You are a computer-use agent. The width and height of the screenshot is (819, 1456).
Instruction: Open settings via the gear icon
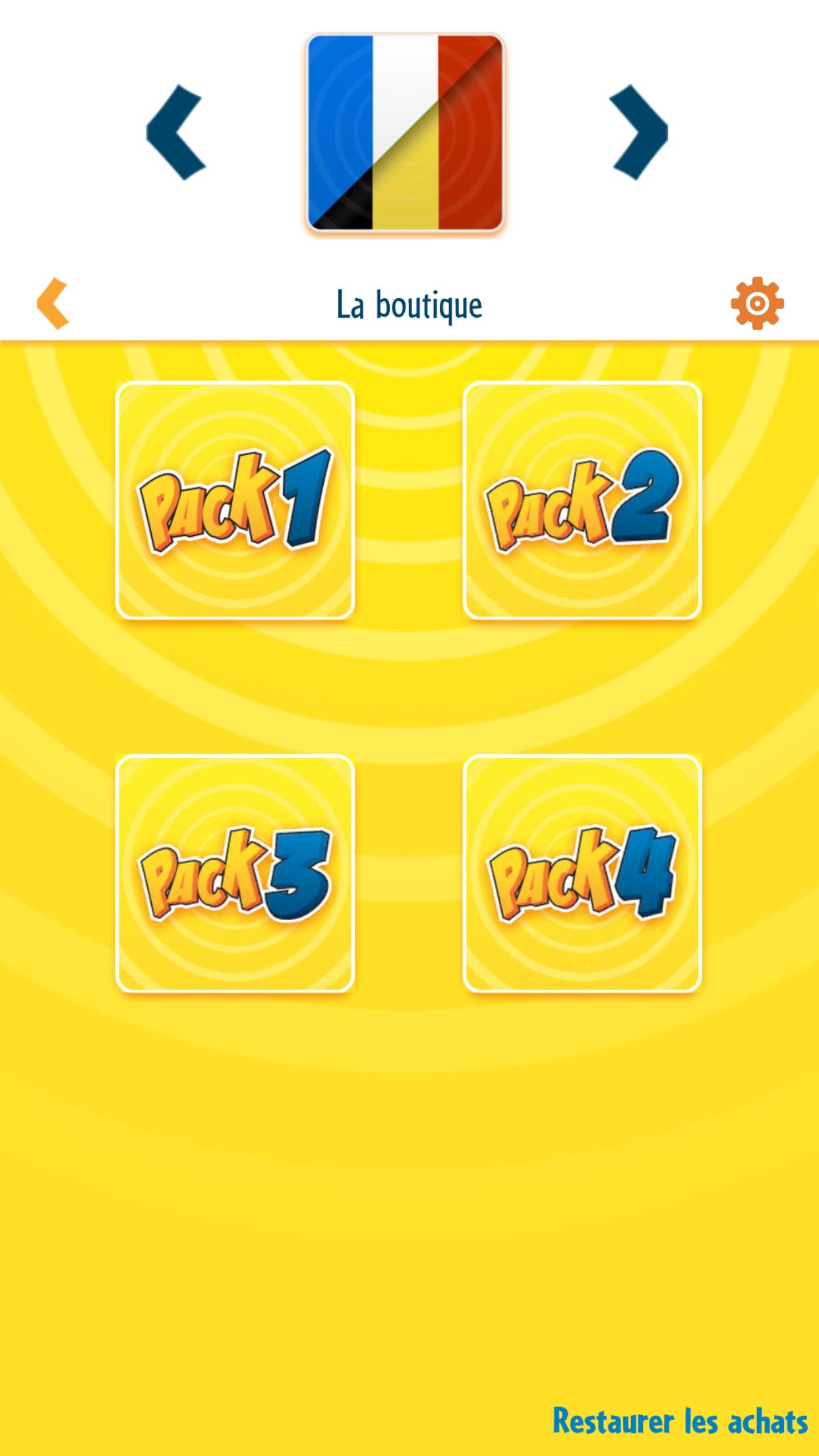click(x=757, y=303)
